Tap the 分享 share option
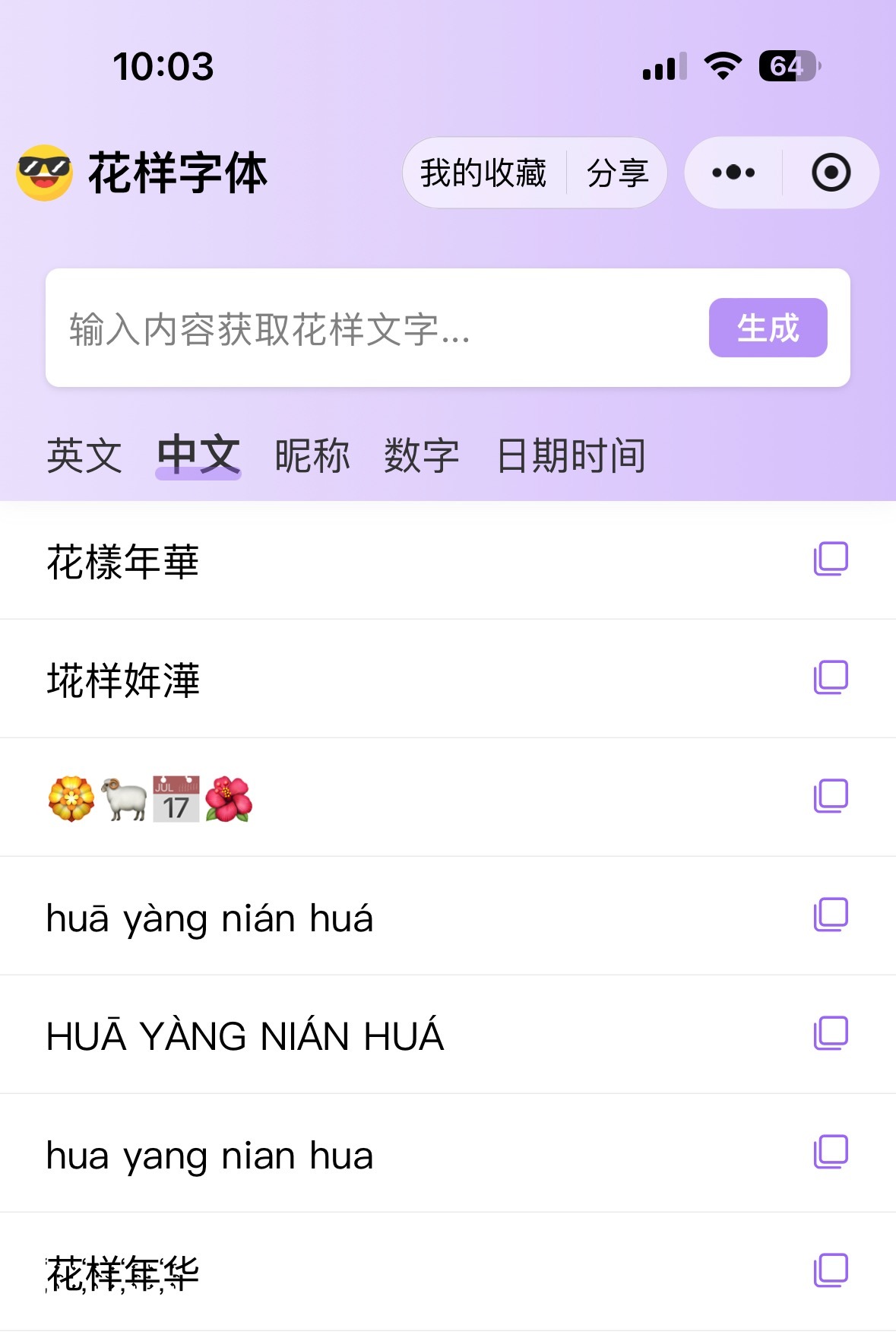Screen dimensions: 896x1335 [x=619, y=173]
